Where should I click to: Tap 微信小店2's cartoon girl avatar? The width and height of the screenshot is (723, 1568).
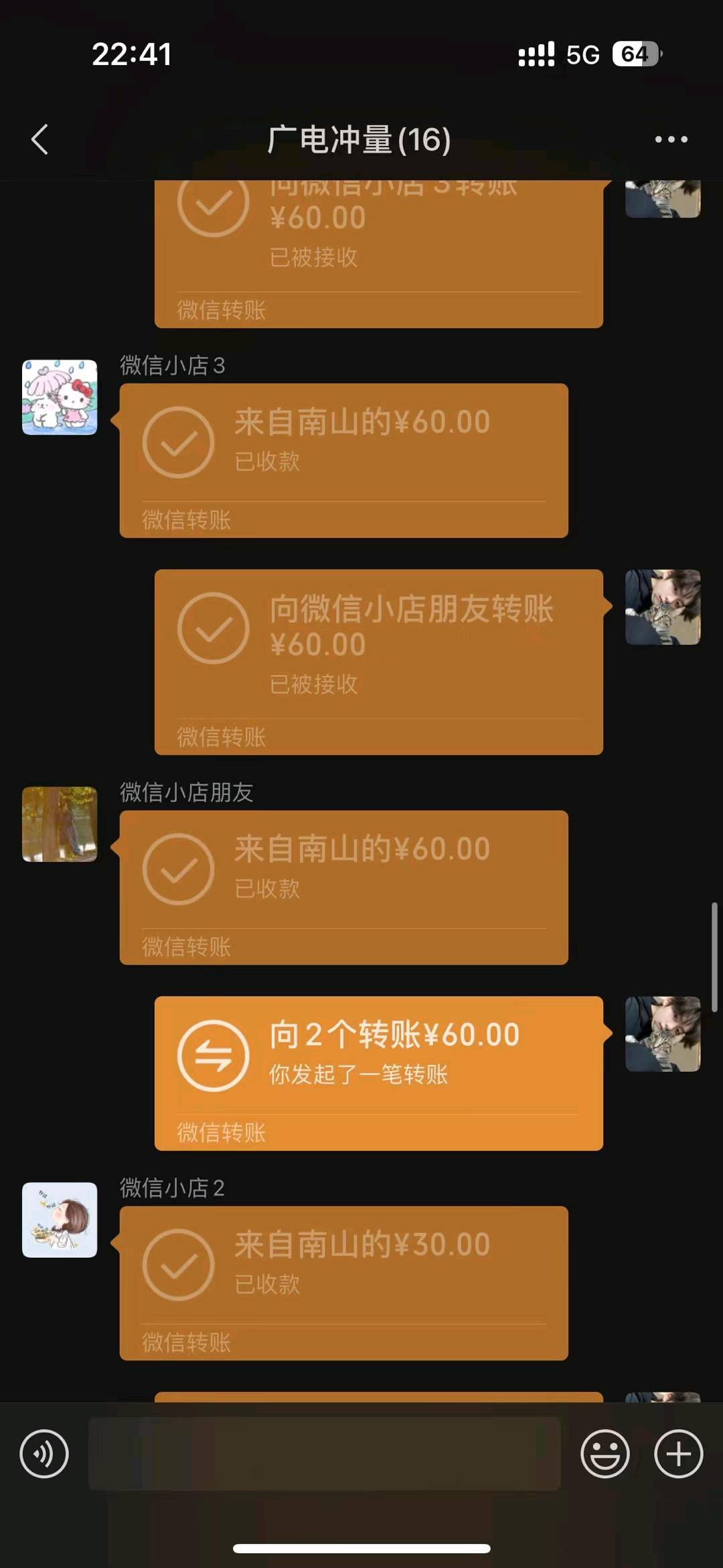(x=60, y=1220)
